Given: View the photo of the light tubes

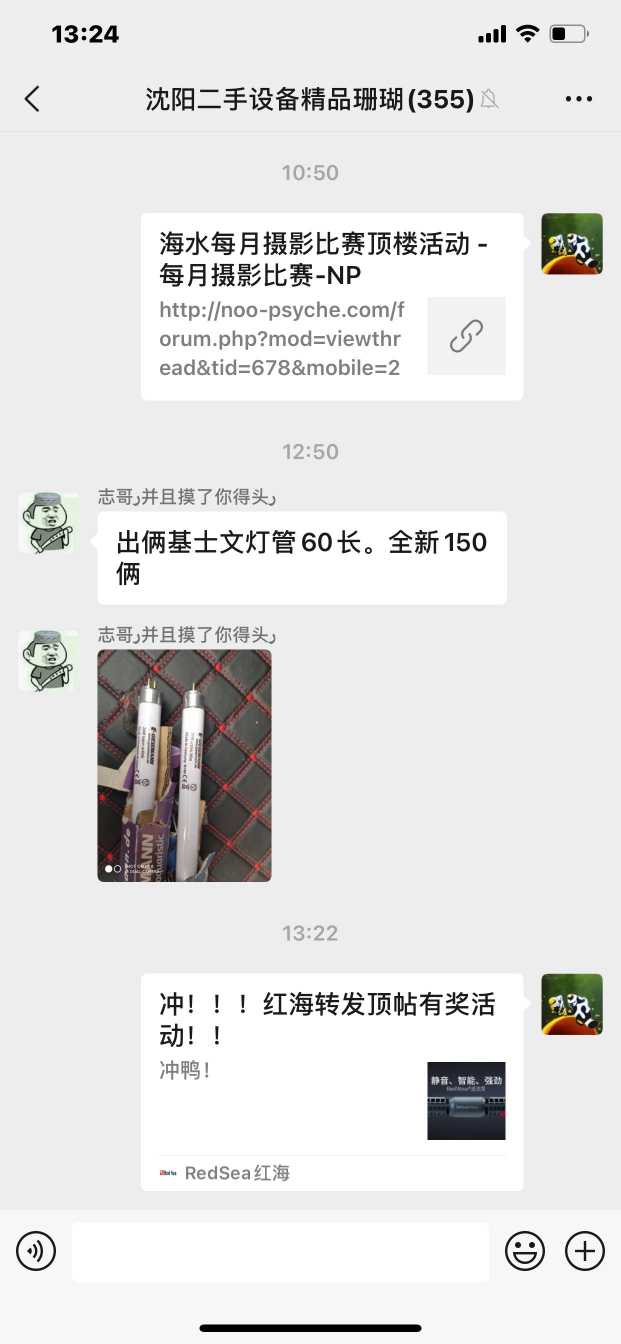Looking at the screenshot, I should pyautogui.click(x=184, y=765).
